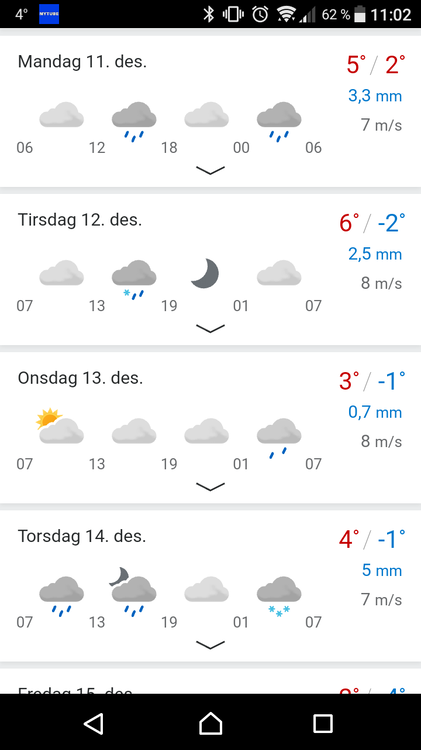
Task: Expand the Torsdag 14. des. forecast chevron
Action: tap(210, 645)
